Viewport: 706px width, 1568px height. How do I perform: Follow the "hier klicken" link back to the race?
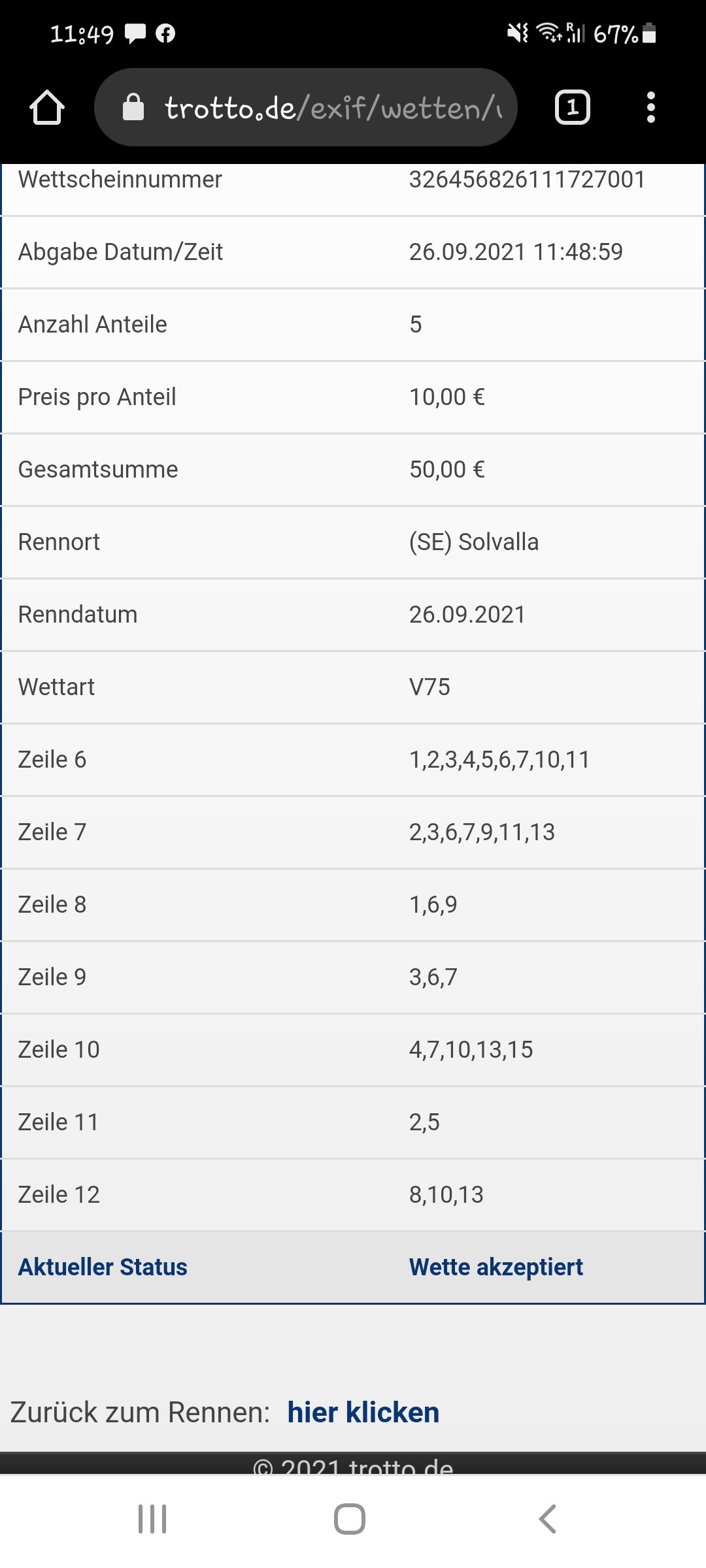[363, 1413]
